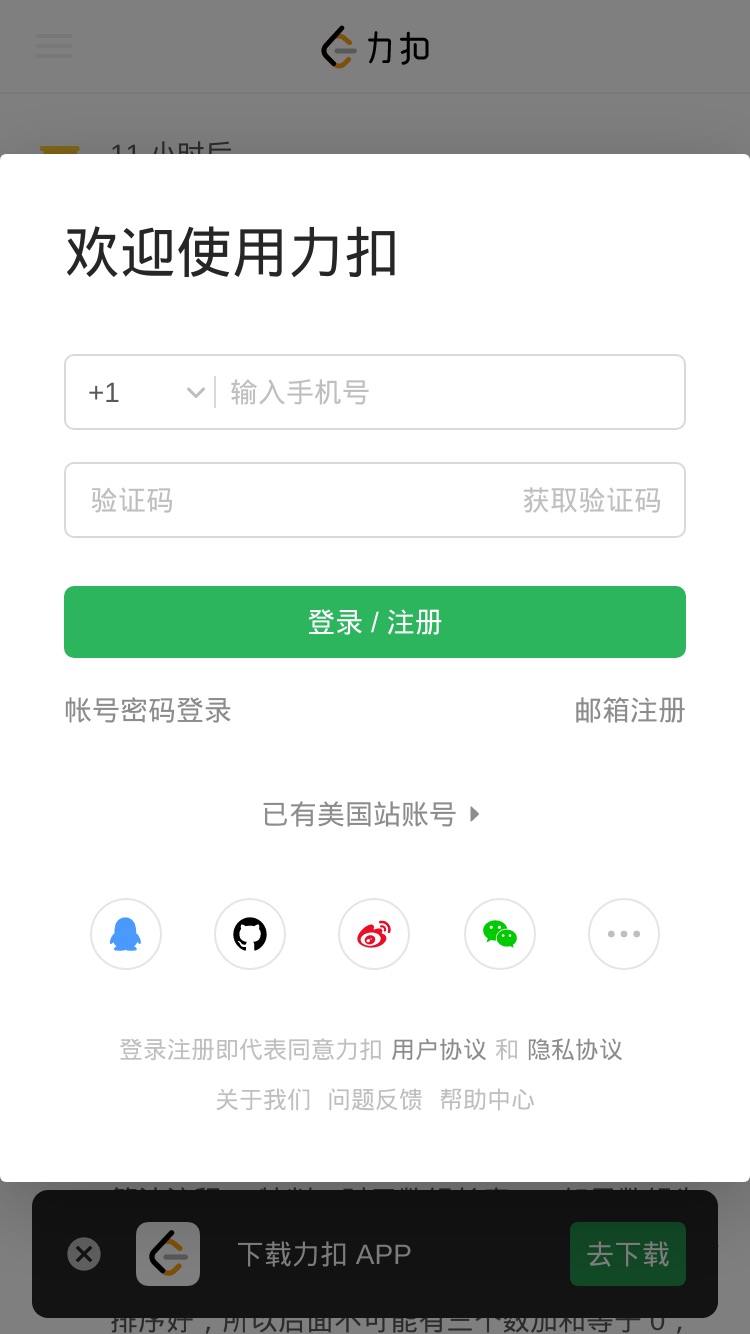This screenshot has height=1334, width=750.
Task: Show more login options (three dots)
Action: coord(624,934)
